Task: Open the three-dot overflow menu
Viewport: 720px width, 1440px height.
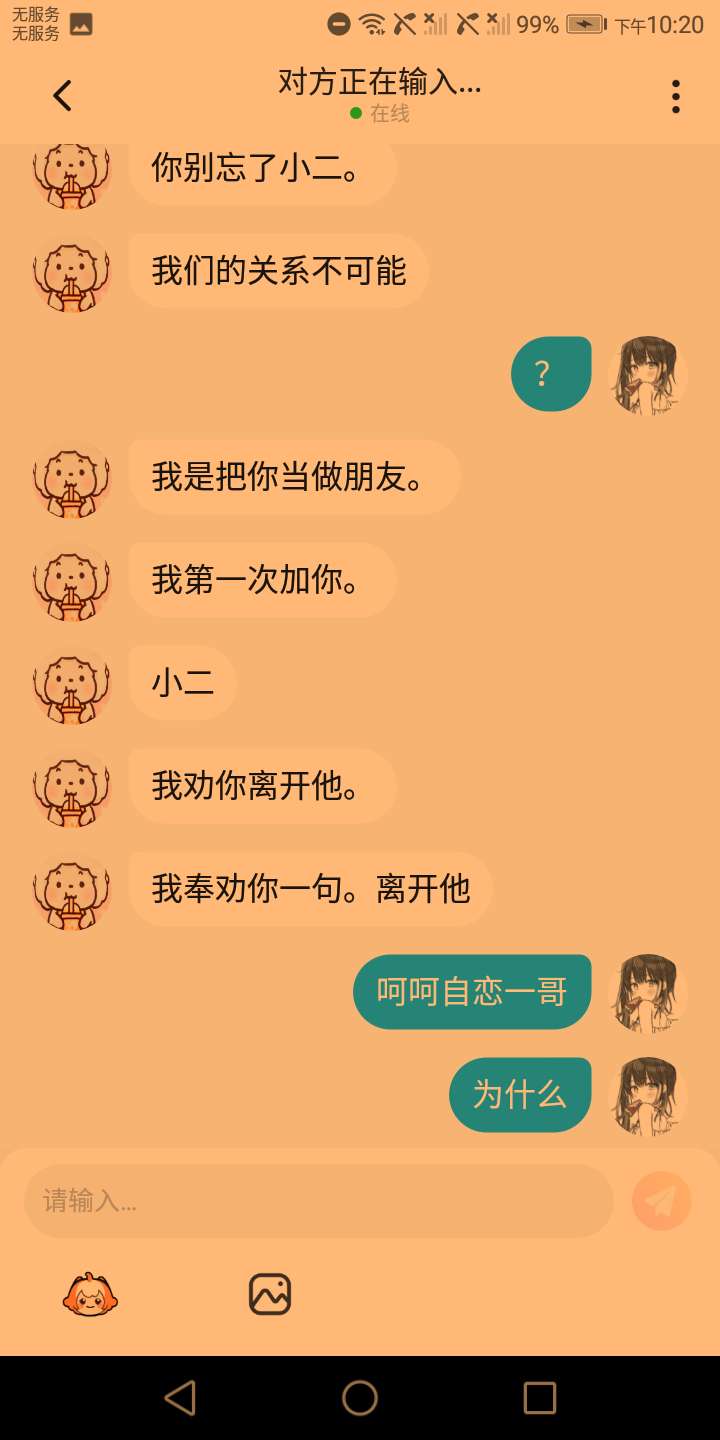Action: click(x=676, y=96)
